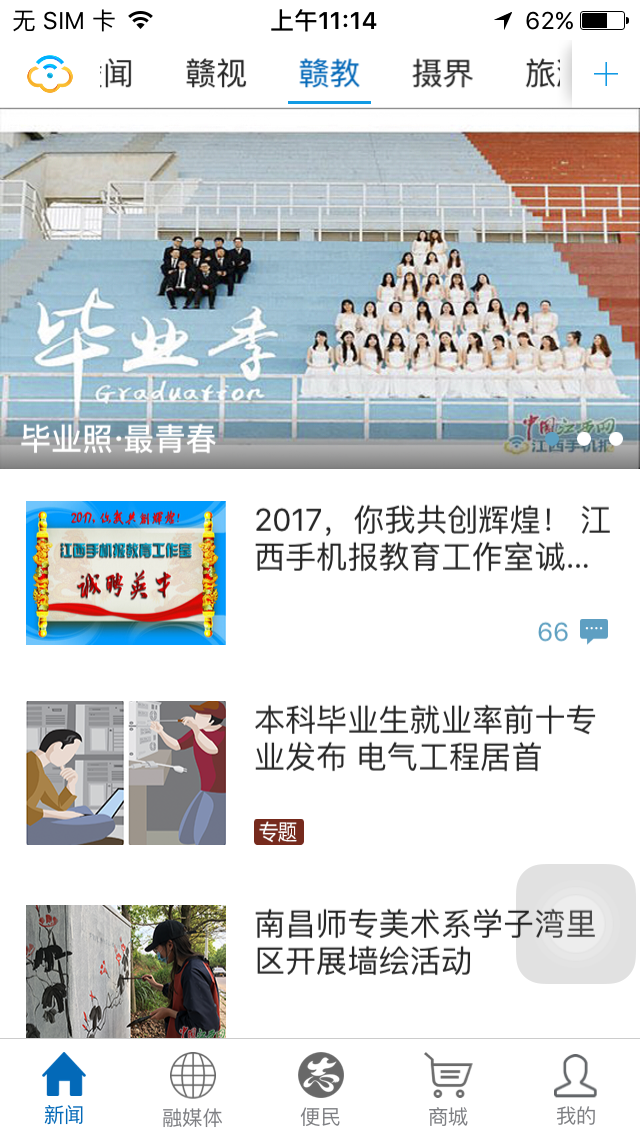Tap the plus icon to add channels
The height and width of the screenshot is (1136, 640).
606,74
